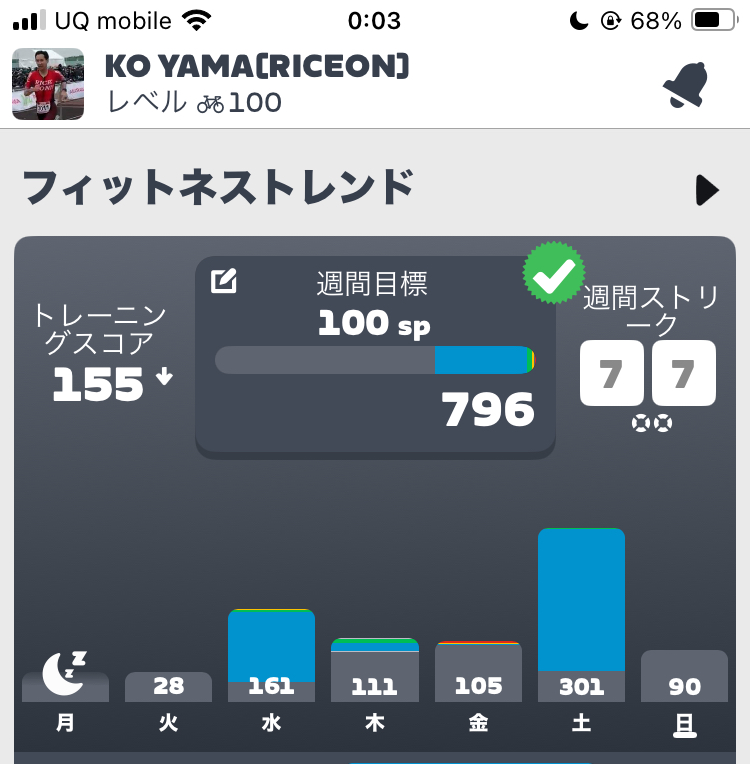Image resolution: width=750 pixels, height=764 pixels.
Task: Expand the フィットネストレンド arrow
Action: click(x=706, y=190)
